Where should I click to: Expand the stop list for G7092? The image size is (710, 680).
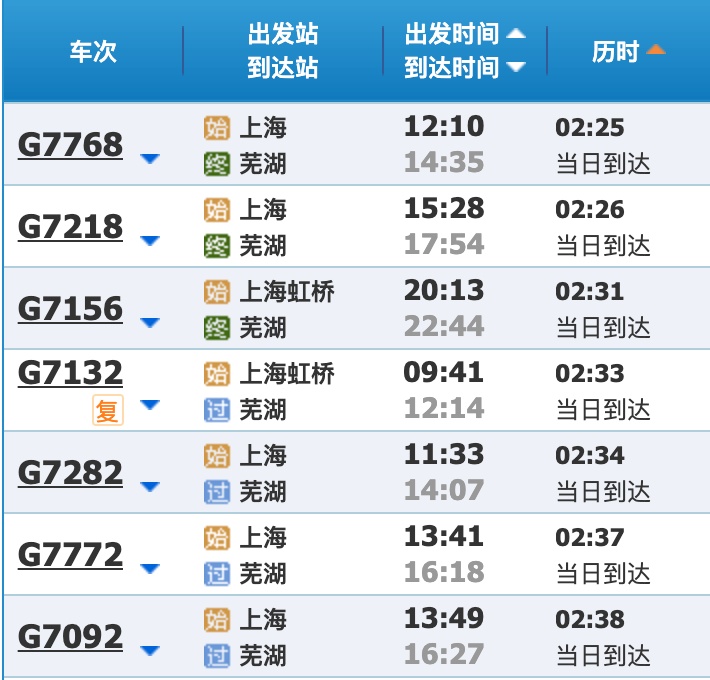150,651
